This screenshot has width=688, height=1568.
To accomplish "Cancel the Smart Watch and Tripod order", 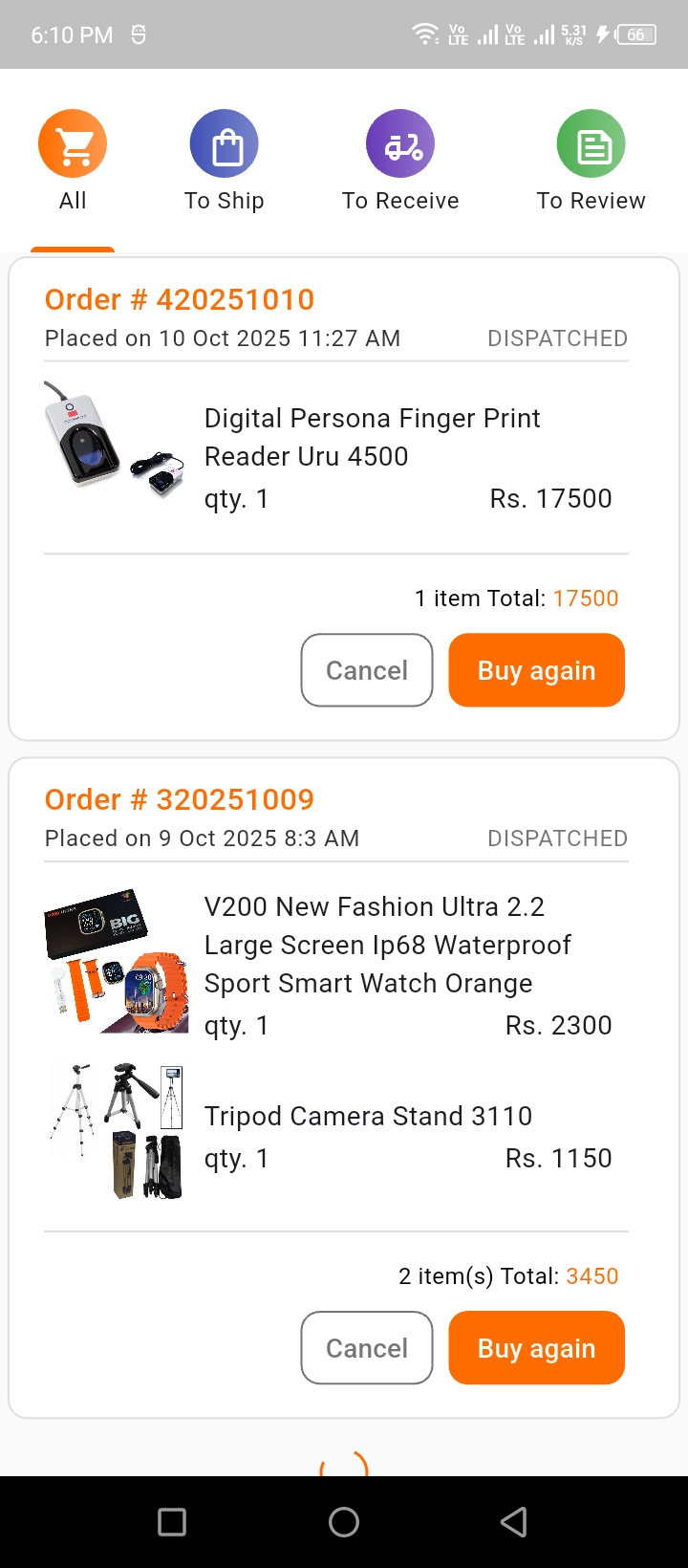I will click(x=367, y=1348).
